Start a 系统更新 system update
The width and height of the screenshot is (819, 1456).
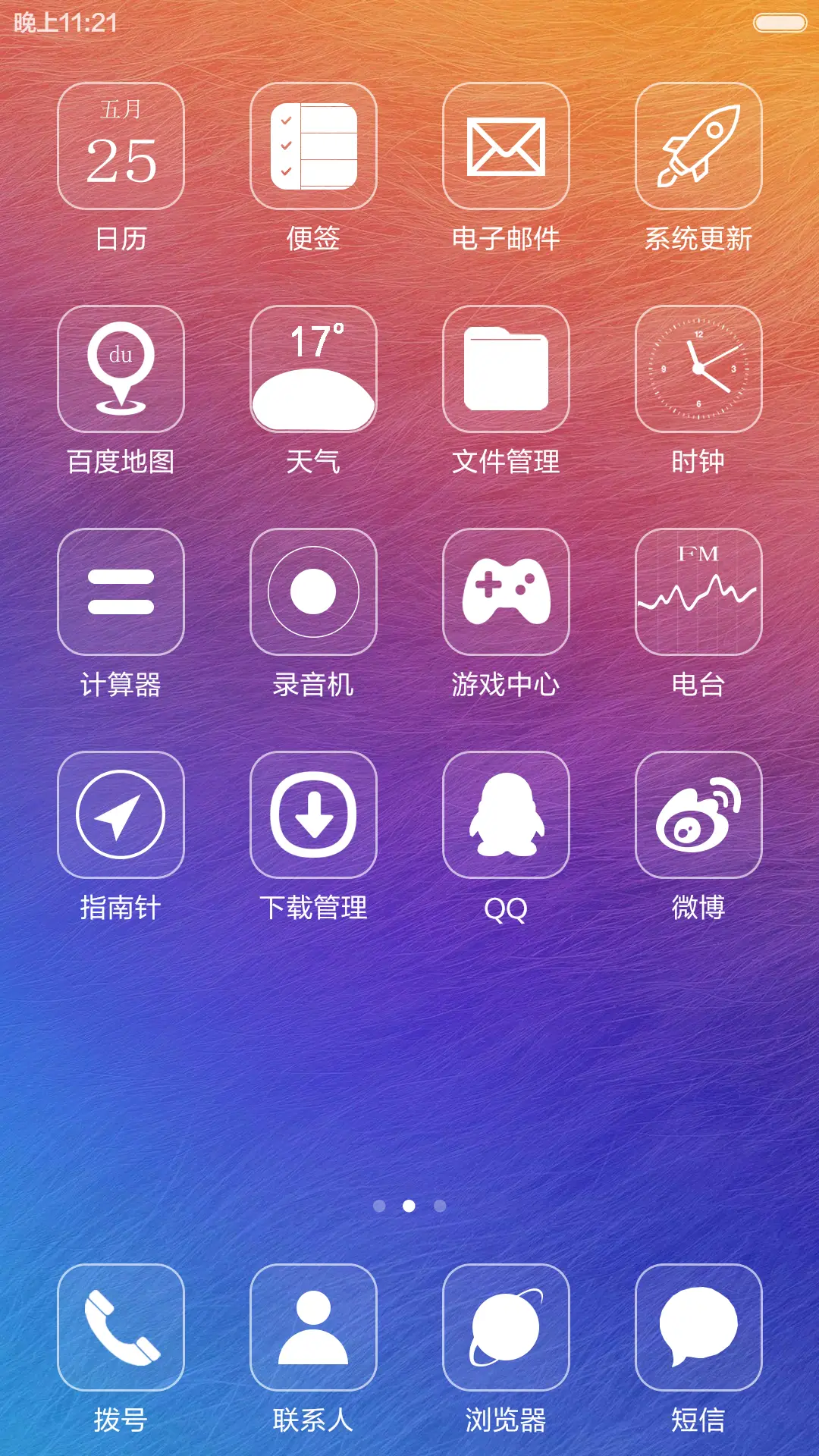698,146
